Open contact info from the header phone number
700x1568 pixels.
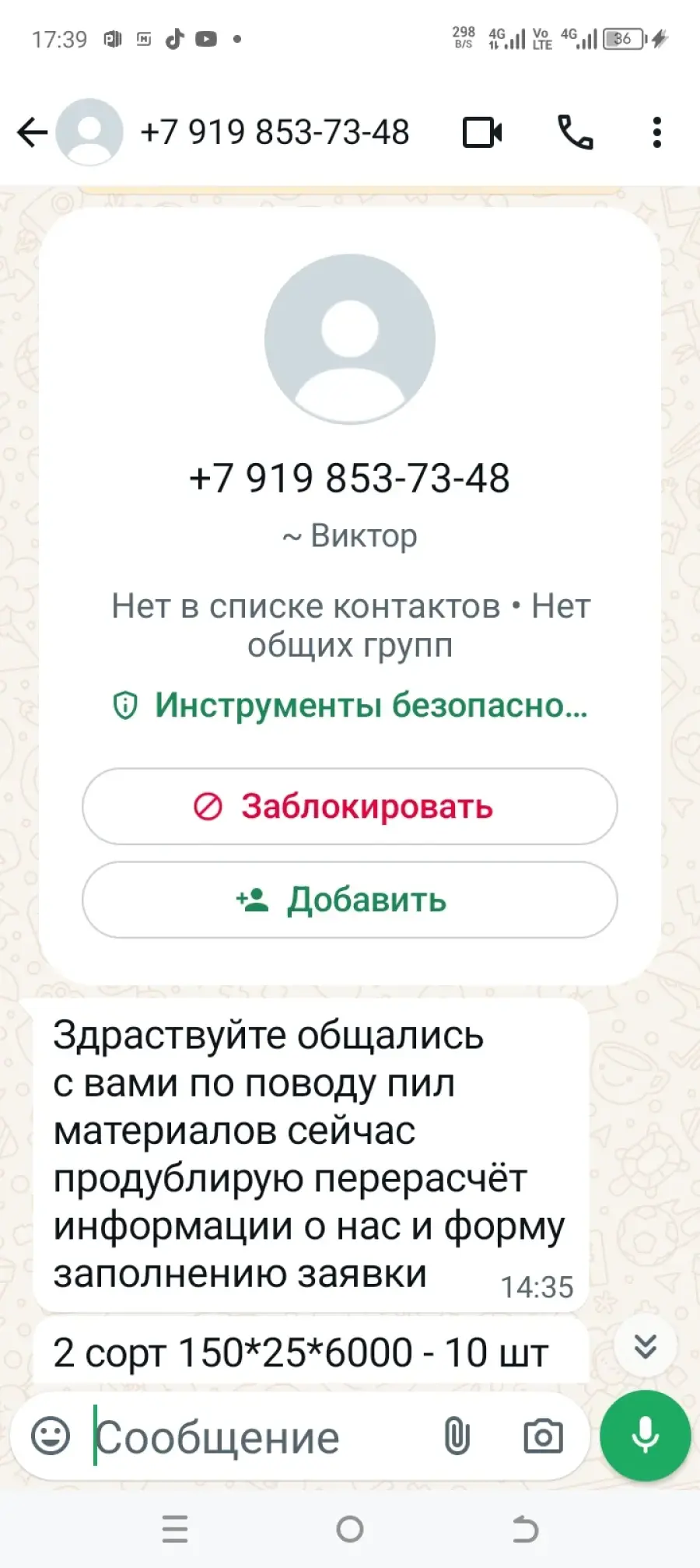[x=275, y=132]
